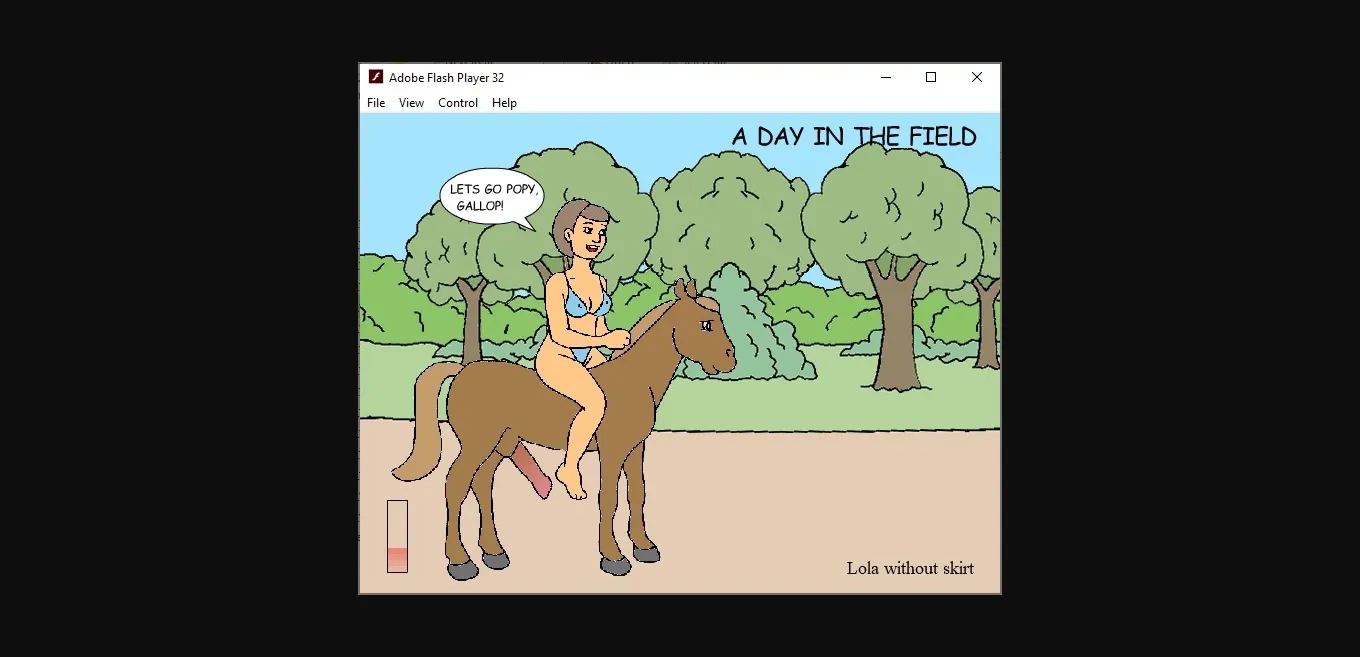Image resolution: width=1360 pixels, height=657 pixels.
Task: Open the Control menu
Action: (x=458, y=103)
